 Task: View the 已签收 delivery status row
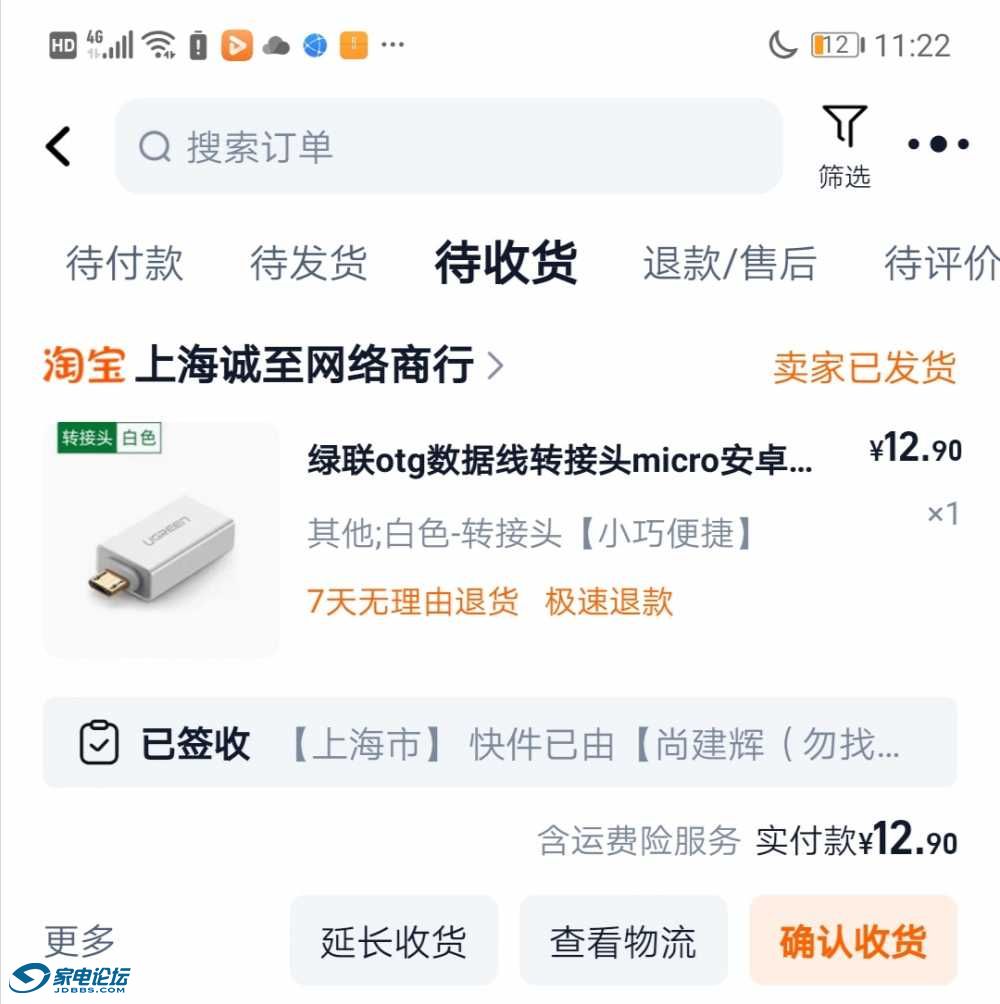click(x=500, y=743)
